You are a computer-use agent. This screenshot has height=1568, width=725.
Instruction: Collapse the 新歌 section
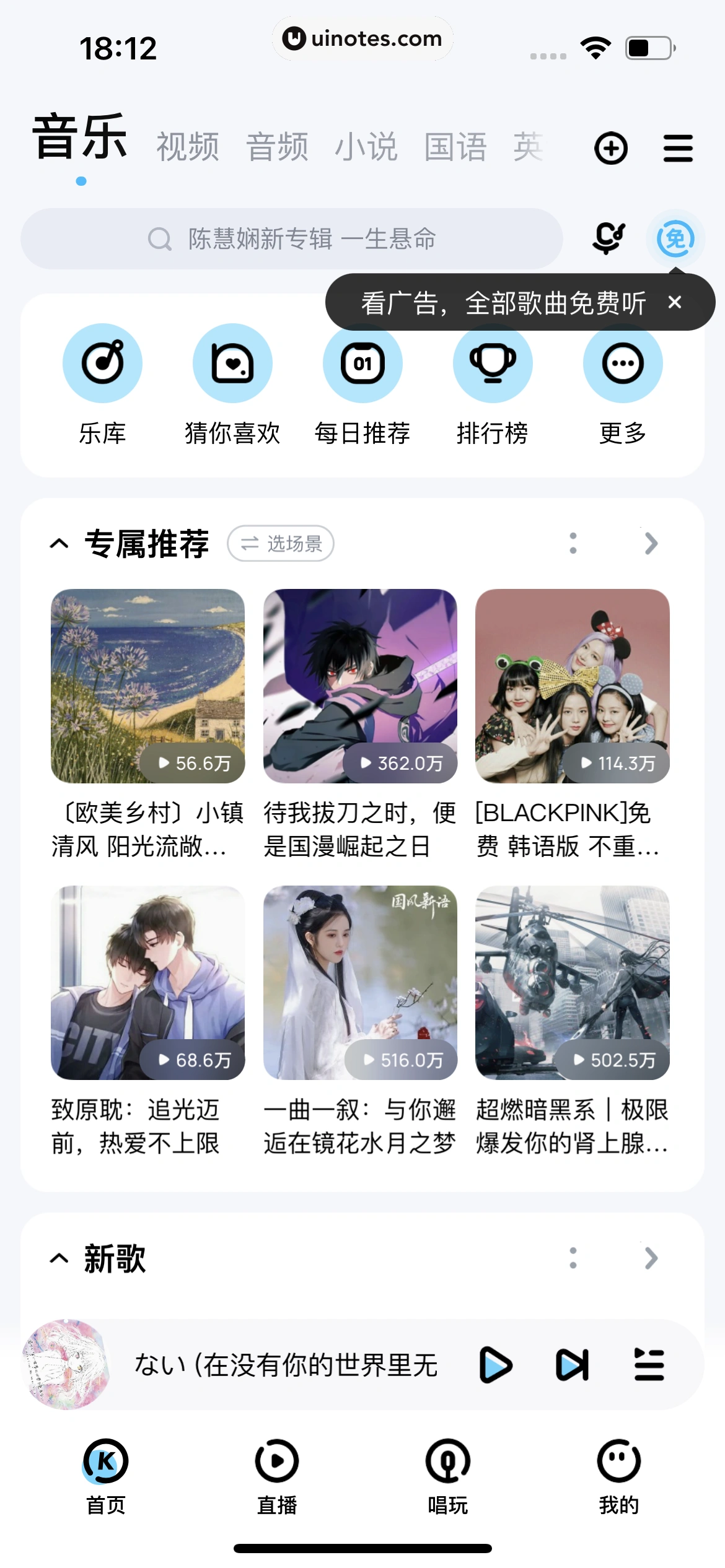point(59,1258)
